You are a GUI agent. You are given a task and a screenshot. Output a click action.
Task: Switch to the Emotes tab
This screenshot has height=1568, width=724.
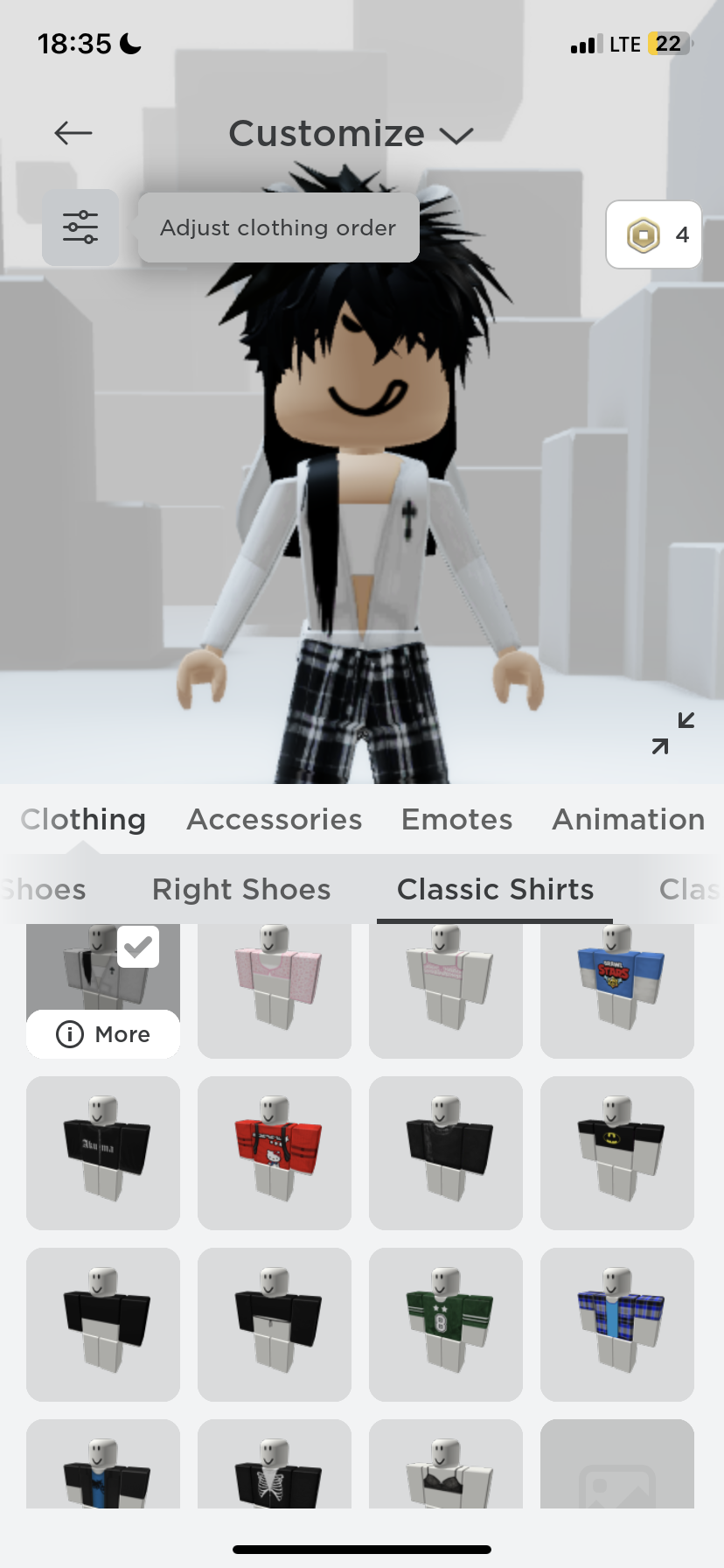coord(456,820)
